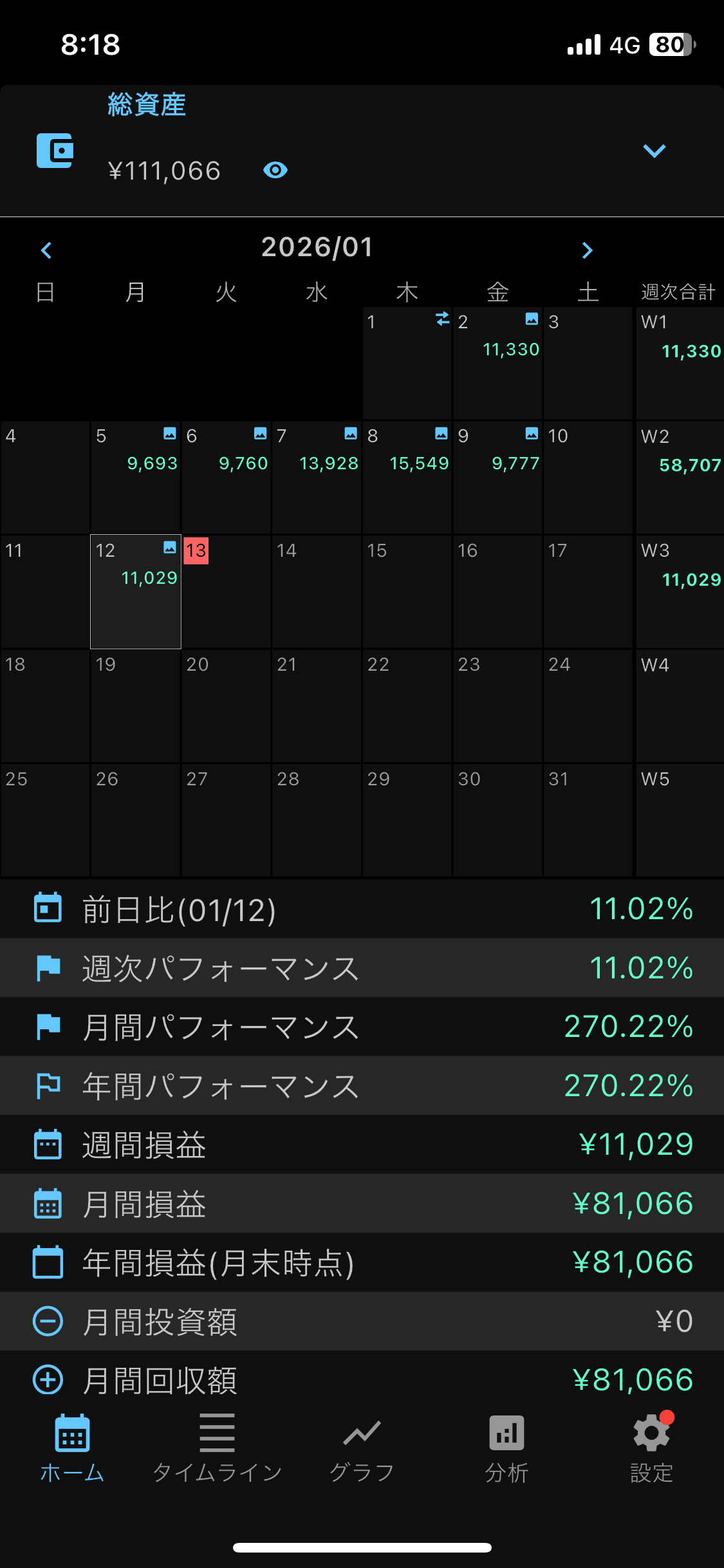This screenshot has width=724, height=1568.
Task: Select January 12 with 11,029
Action: pyautogui.click(x=136, y=592)
